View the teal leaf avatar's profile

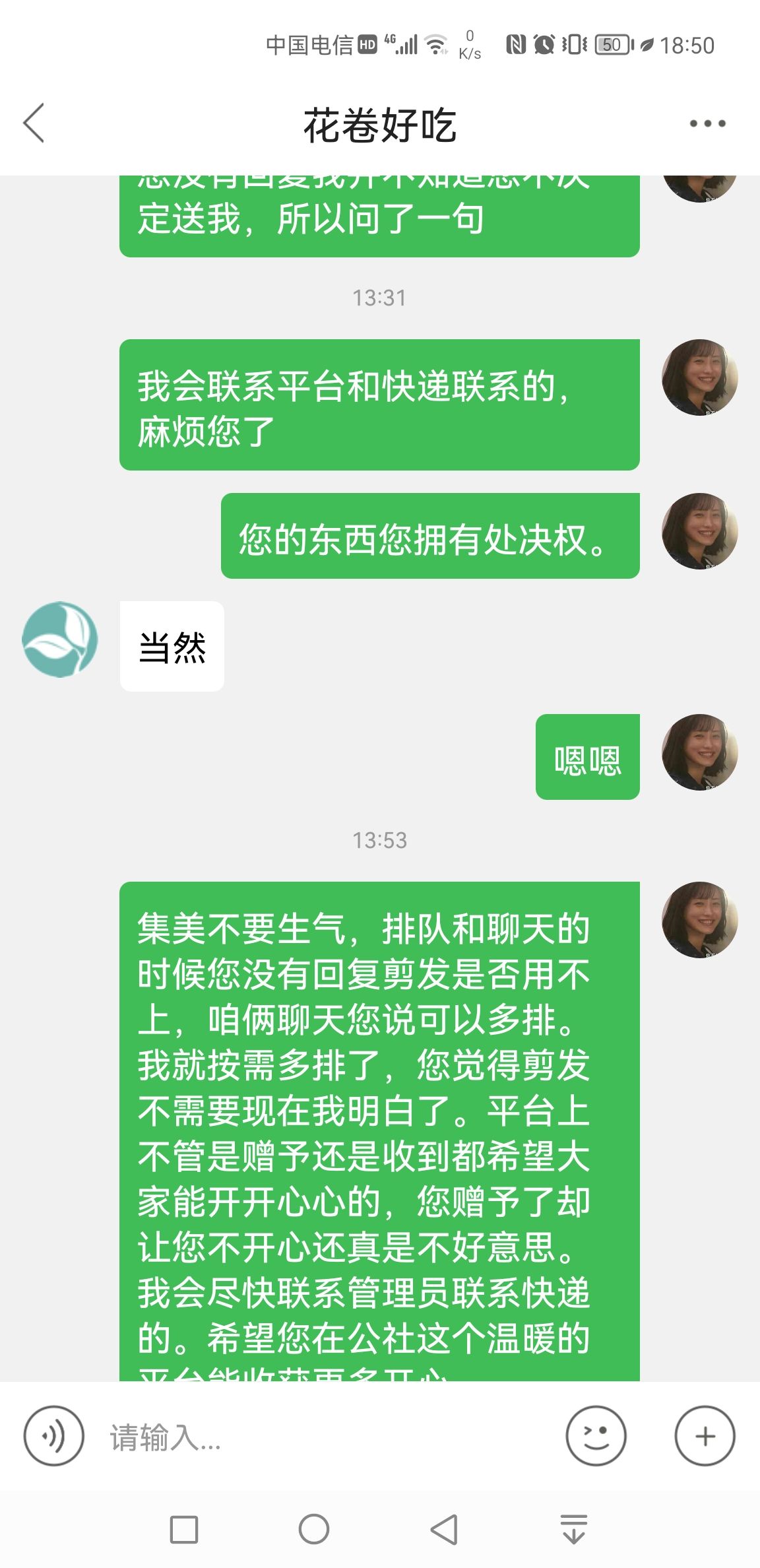pos(60,639)
